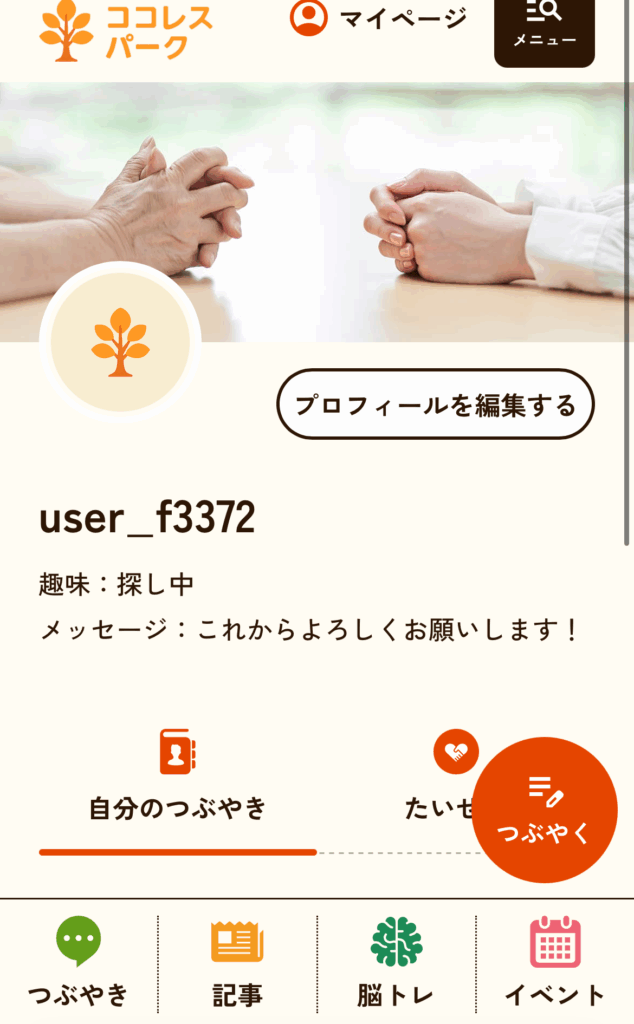Screen dimensions: 634x1024
Task: Open the メニュー search menu
Action: (x=544, y=26)
